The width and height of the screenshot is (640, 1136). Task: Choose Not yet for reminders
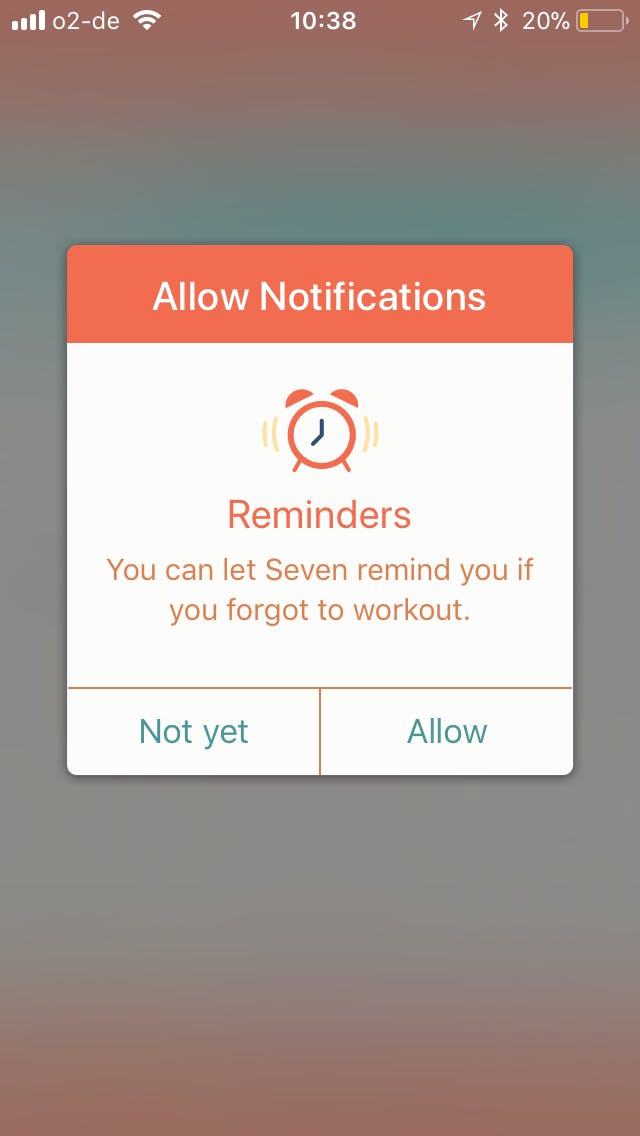(x=194, y=731)
